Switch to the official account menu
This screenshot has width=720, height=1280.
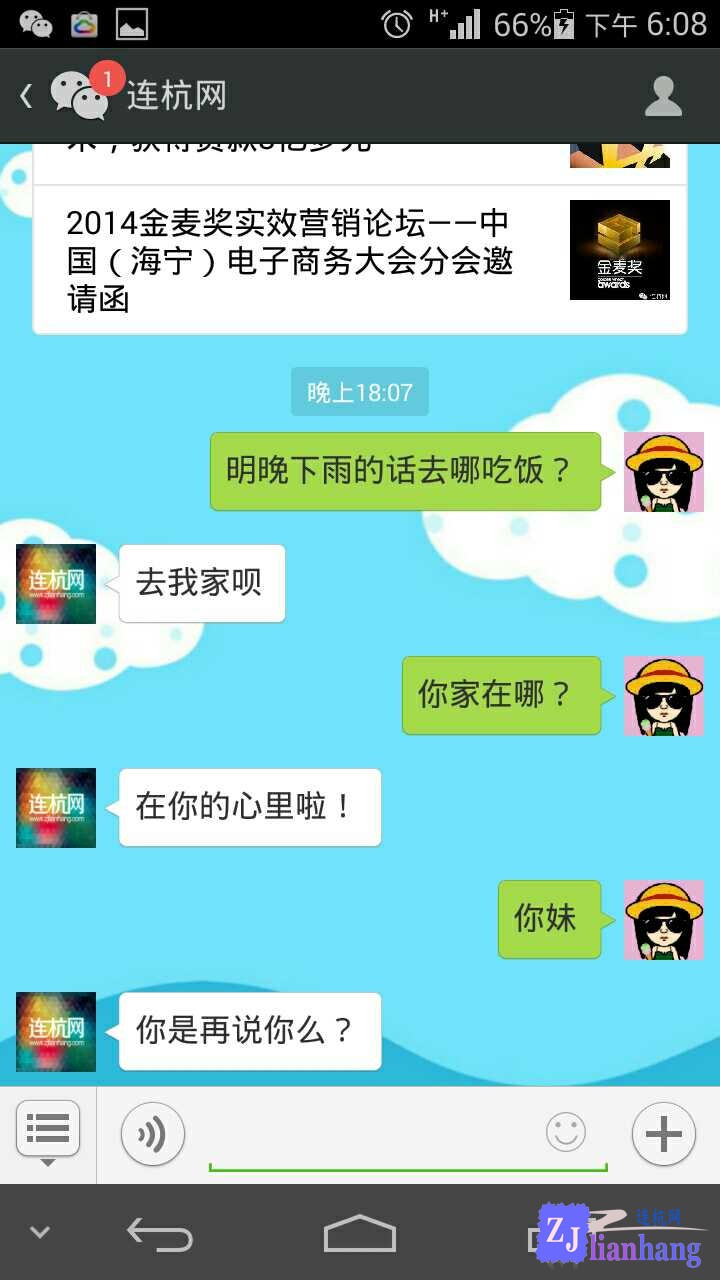[47, 1133]
